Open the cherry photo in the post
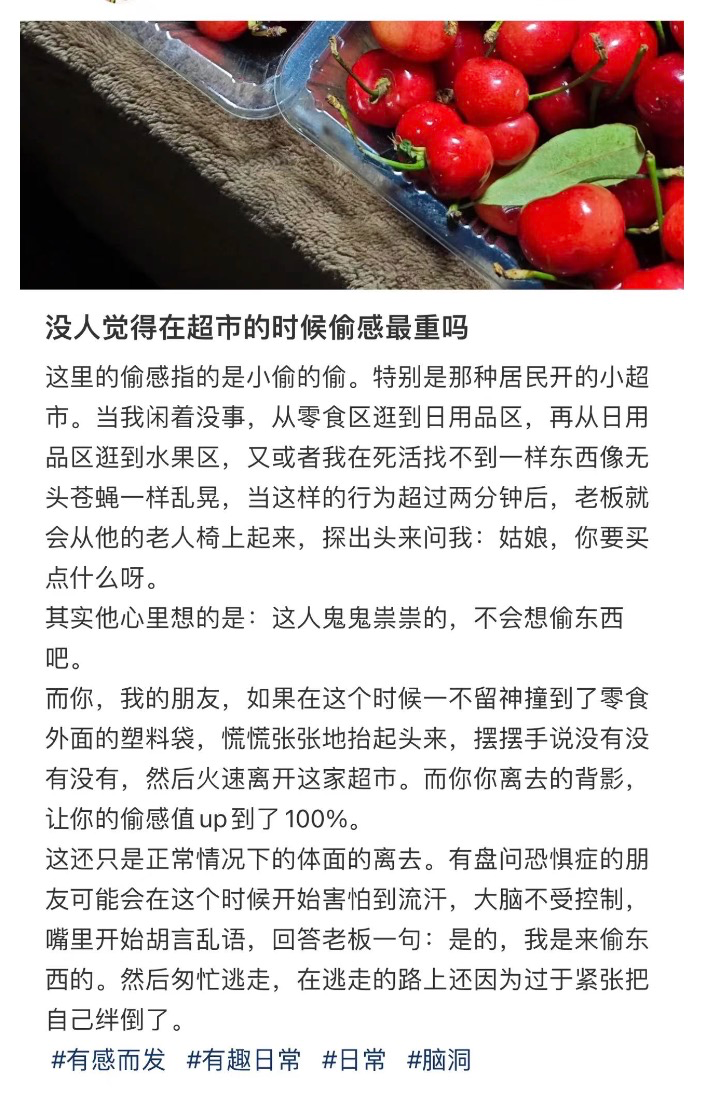Screen dimensions: 718x1102 [352, 155]
